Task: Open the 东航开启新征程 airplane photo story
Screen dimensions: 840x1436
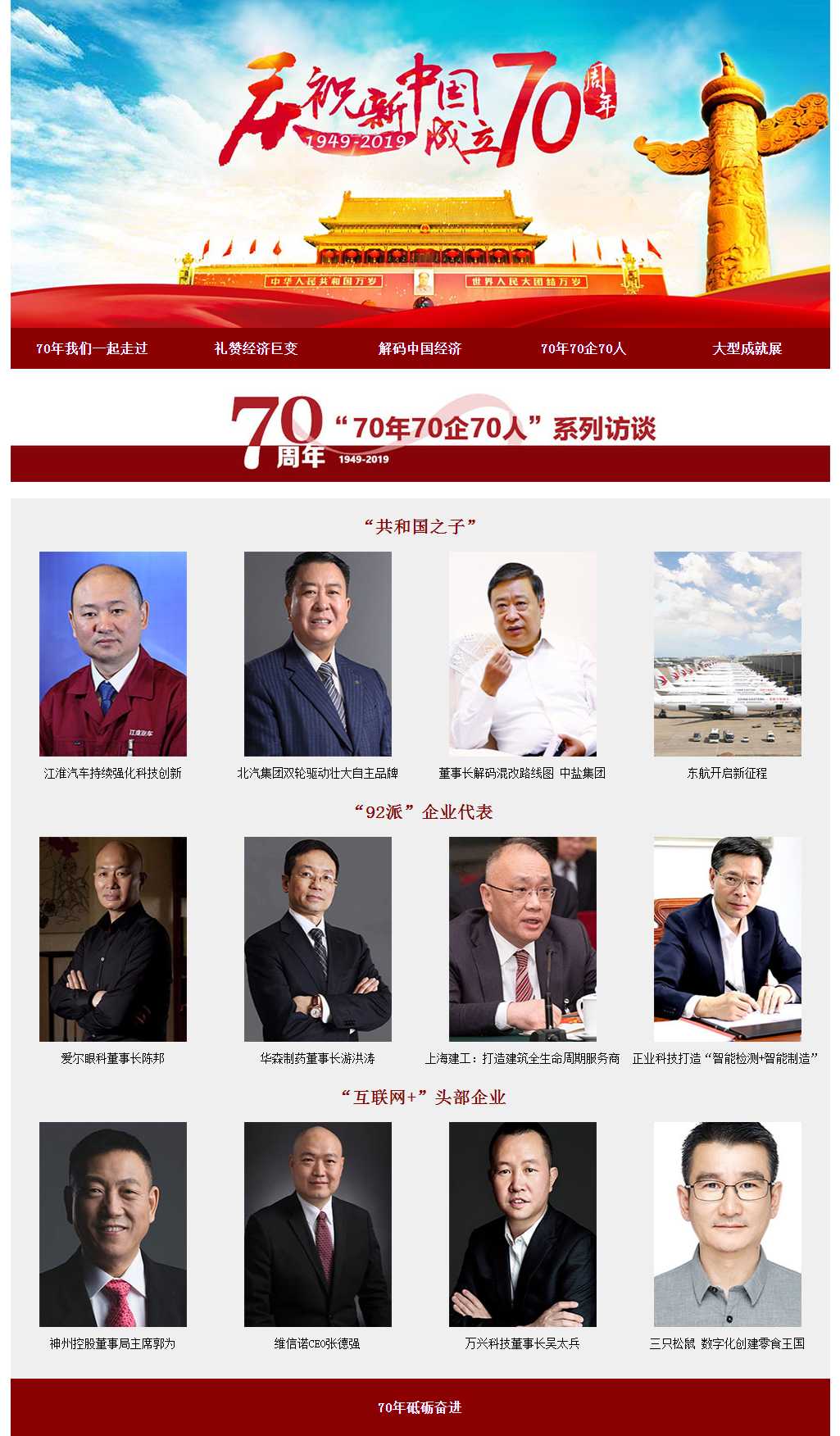Action: [x=727, y=653]
